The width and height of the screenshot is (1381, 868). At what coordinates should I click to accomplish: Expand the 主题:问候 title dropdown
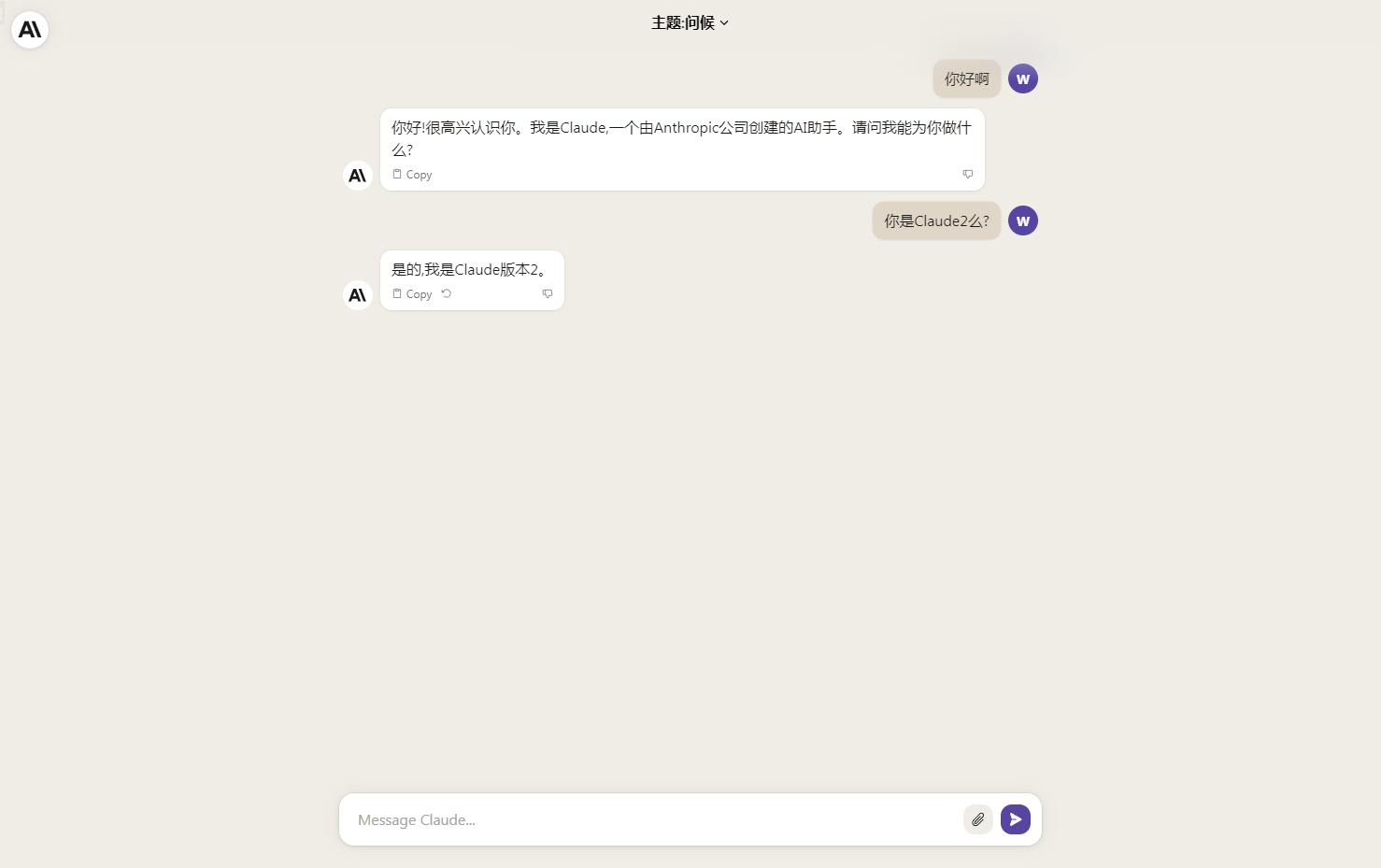(690, 22)
